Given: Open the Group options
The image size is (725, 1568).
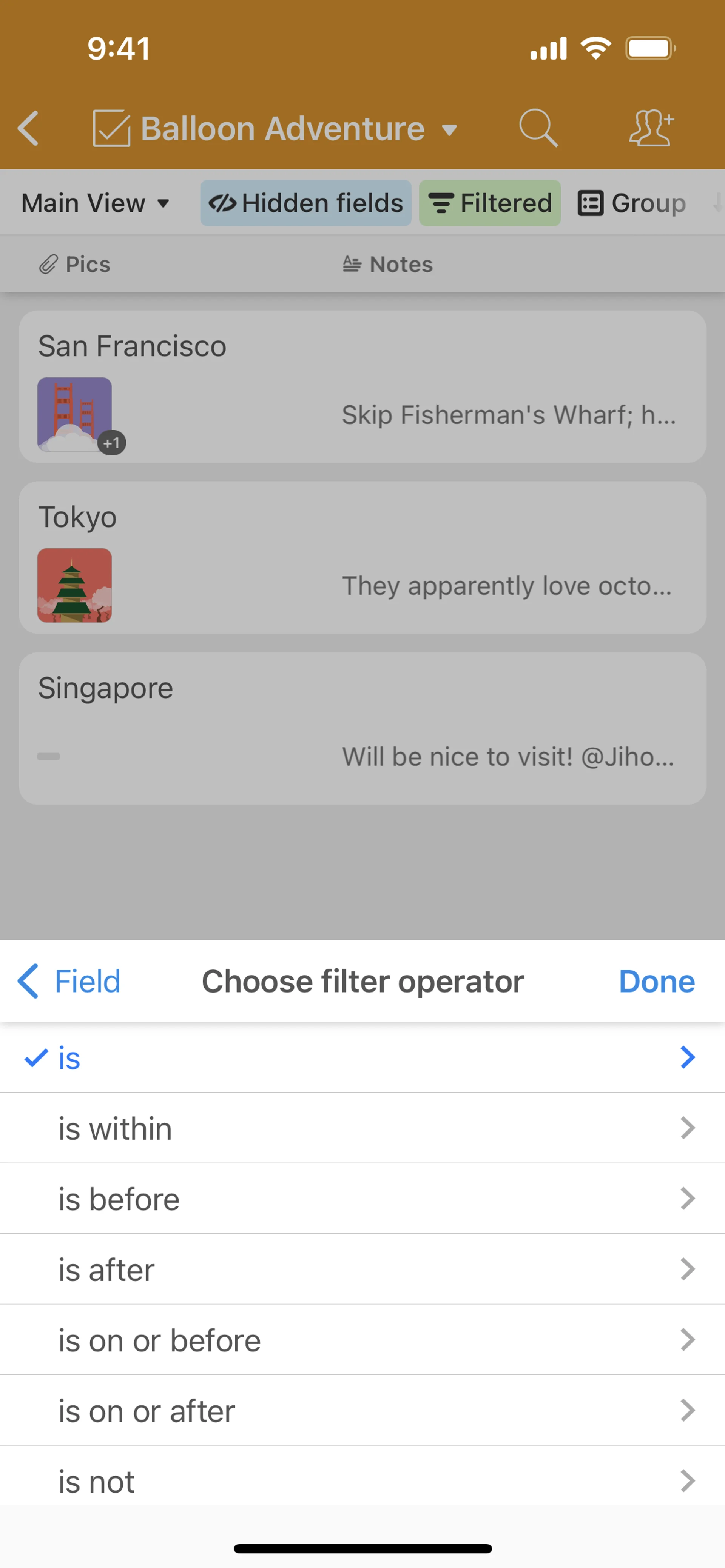Looking at the screenshot, I should tap(632, 203).
